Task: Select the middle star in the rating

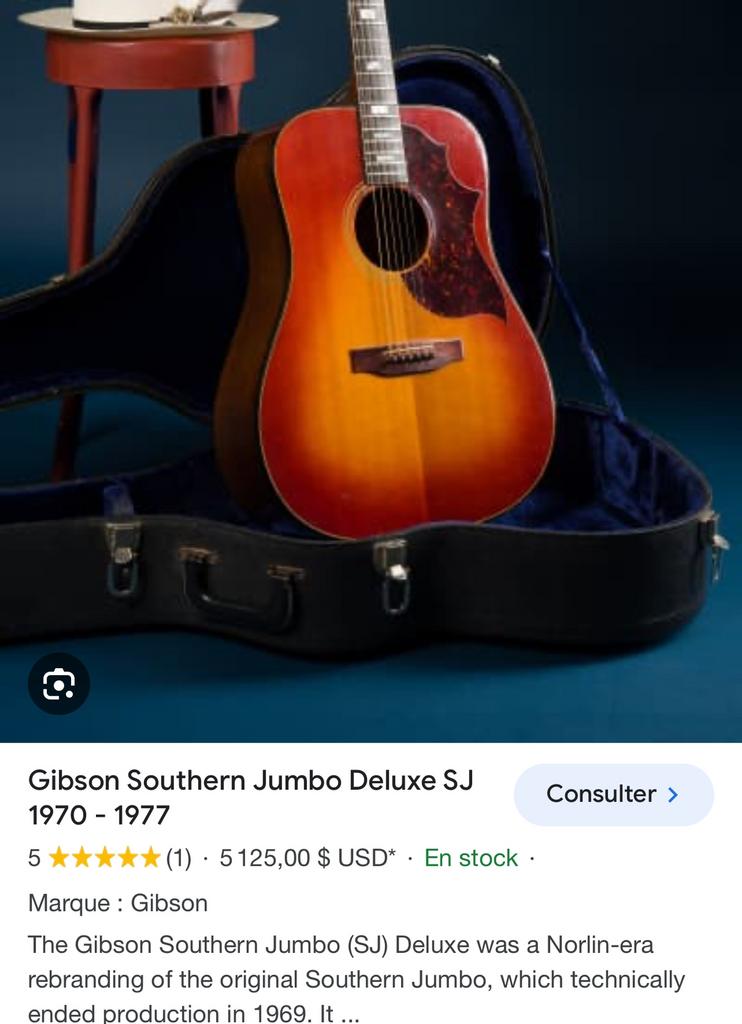Action: point(103,858)
